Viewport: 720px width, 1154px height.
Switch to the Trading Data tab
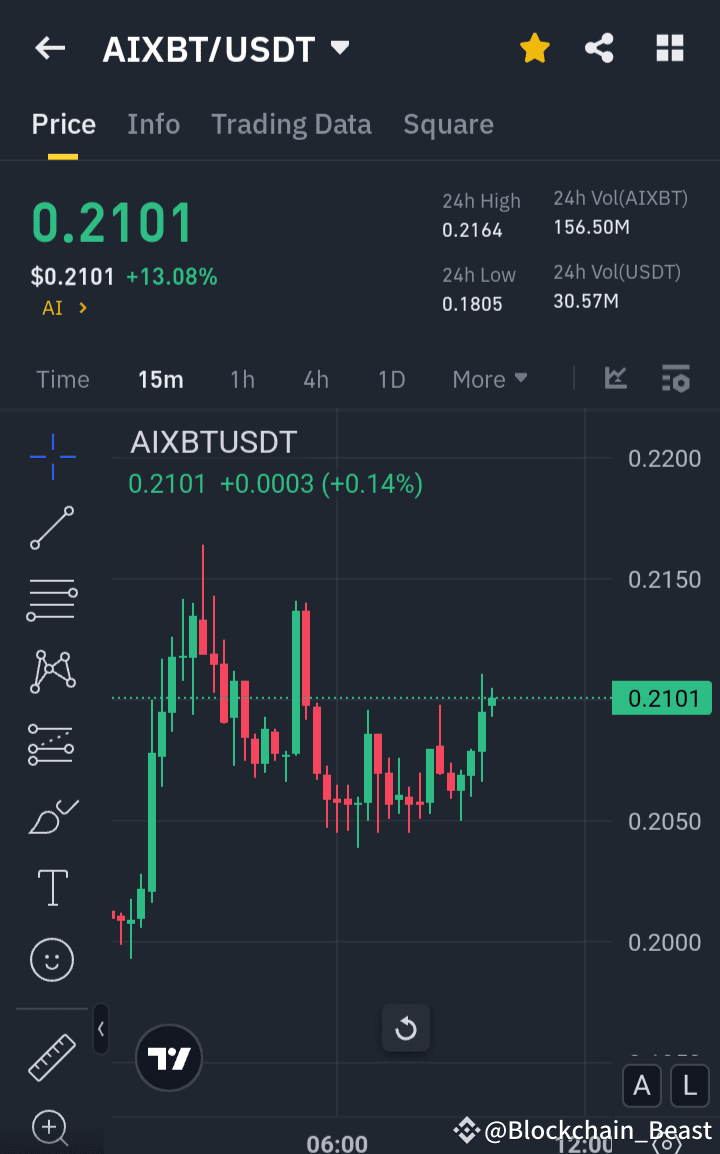point(291,124)
